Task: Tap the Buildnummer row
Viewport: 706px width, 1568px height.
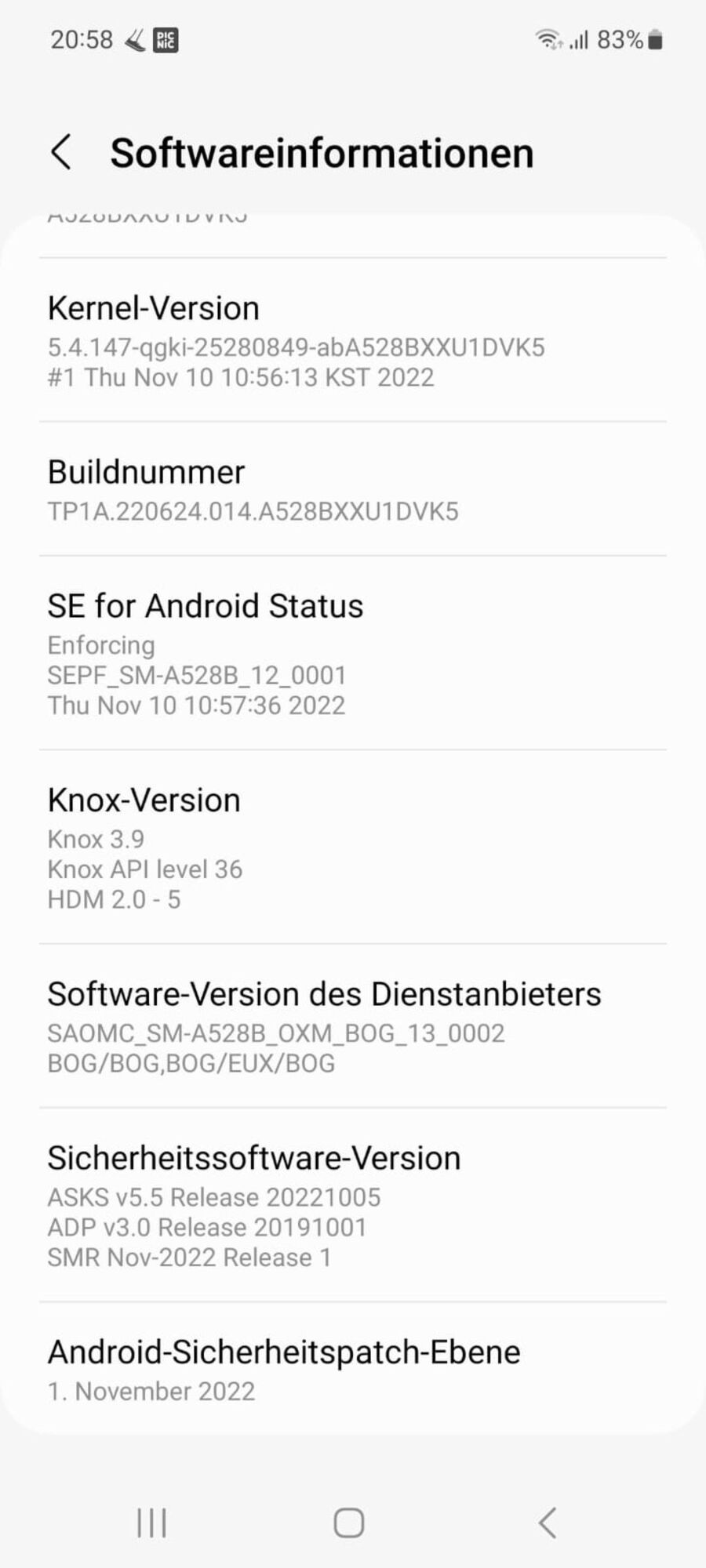Action: [x=353, y=490]
